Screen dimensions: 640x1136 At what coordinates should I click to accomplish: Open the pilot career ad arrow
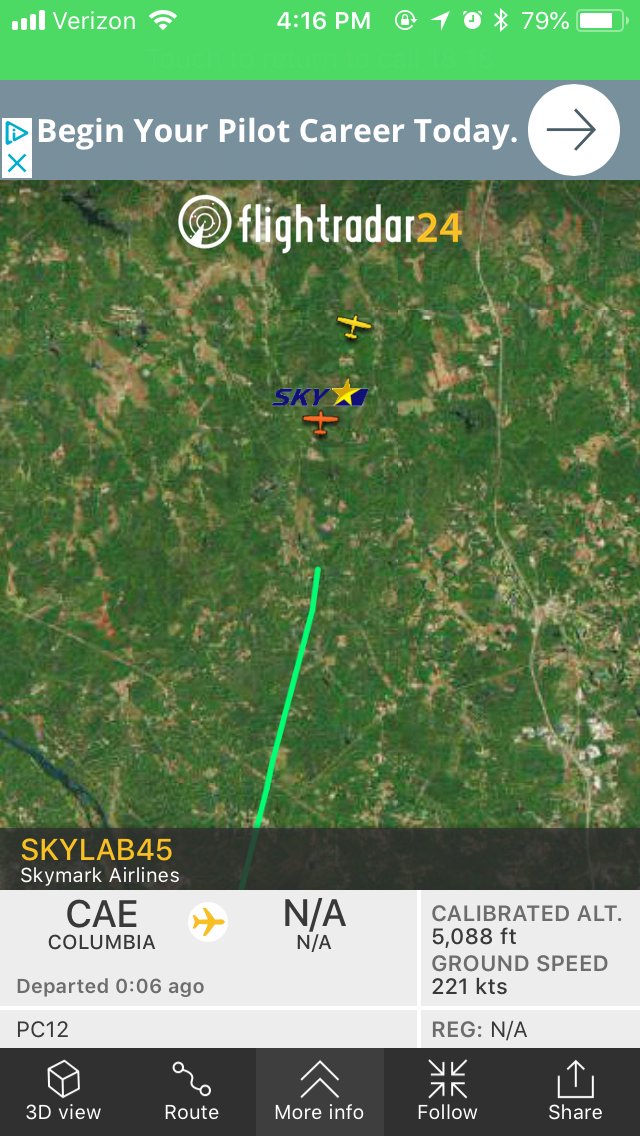click(x=573, y=130)
